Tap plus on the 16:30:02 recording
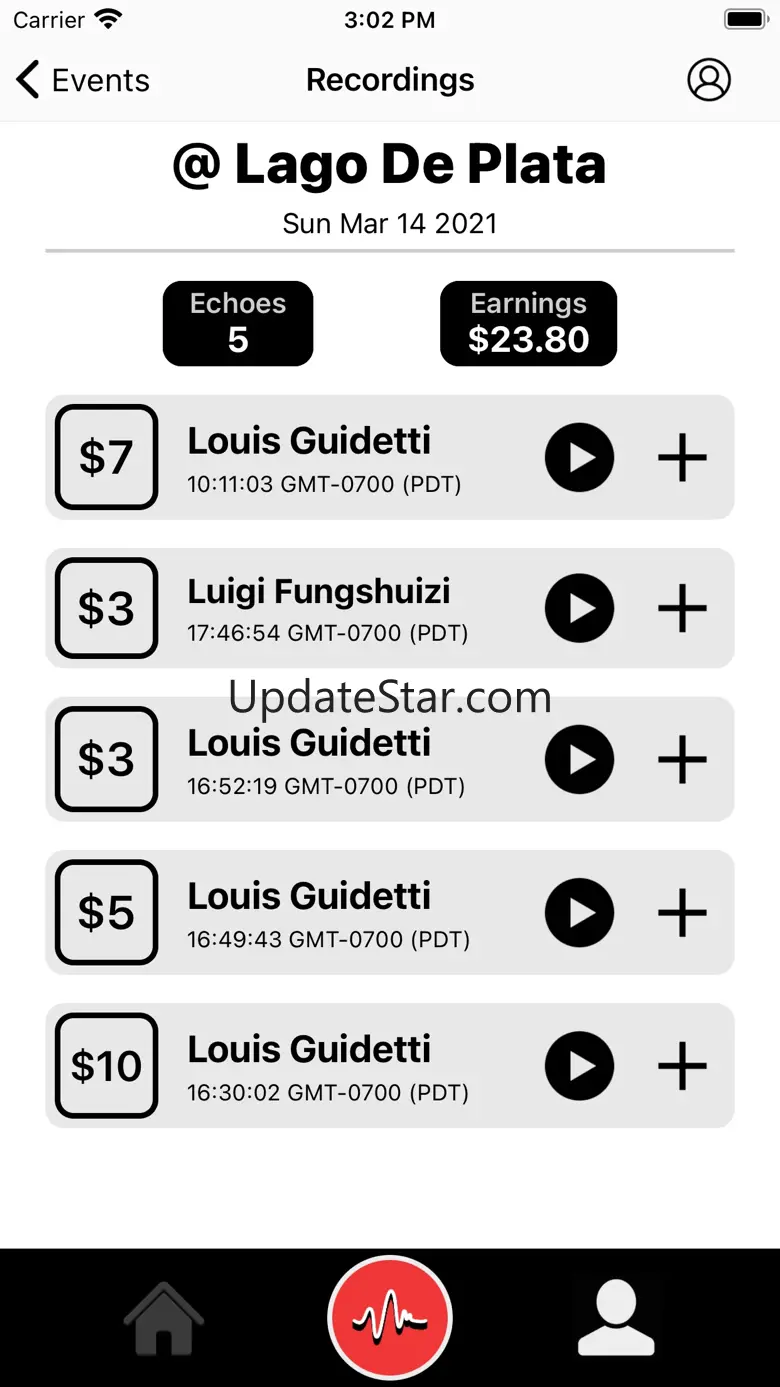 click(x=682, y=1067)
